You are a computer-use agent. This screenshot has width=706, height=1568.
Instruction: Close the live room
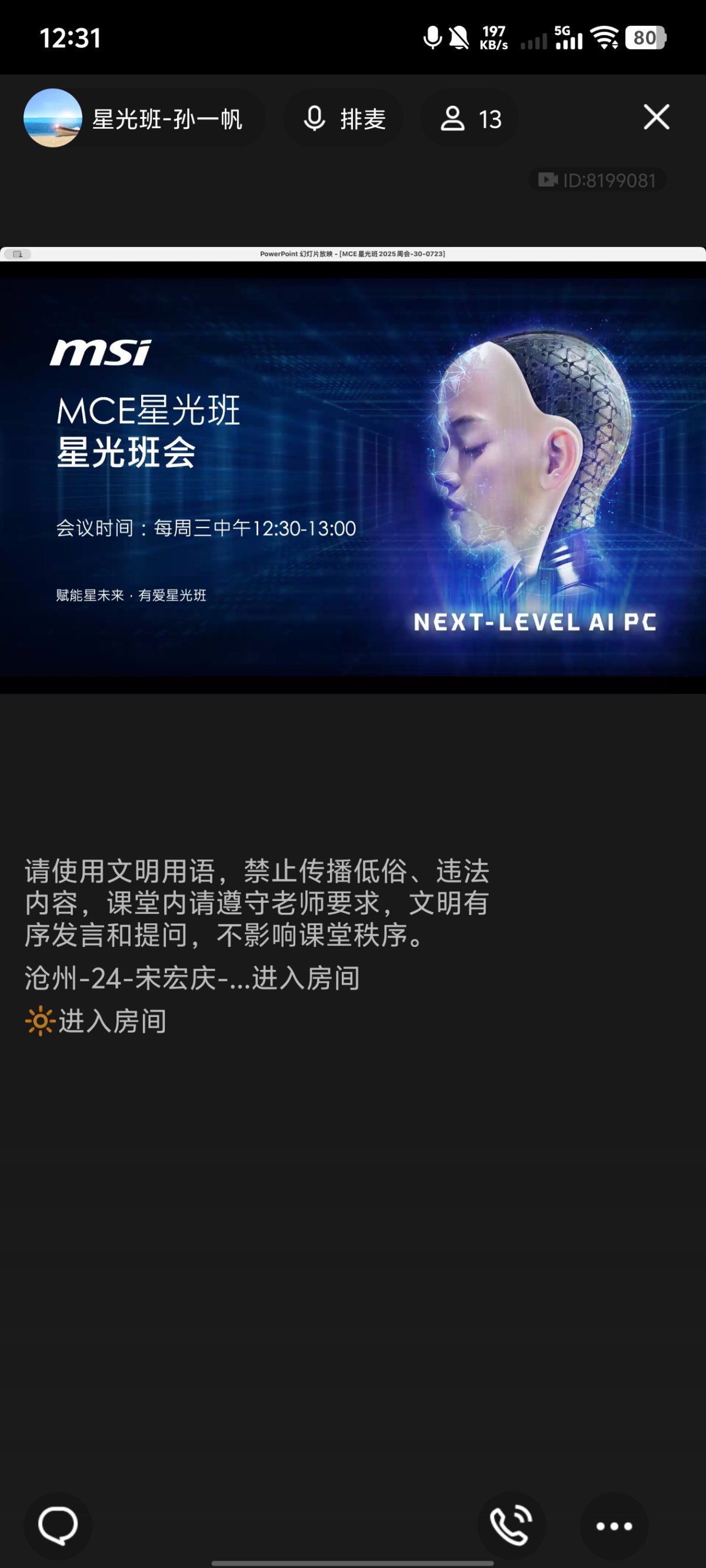click(x=656, y=117)
